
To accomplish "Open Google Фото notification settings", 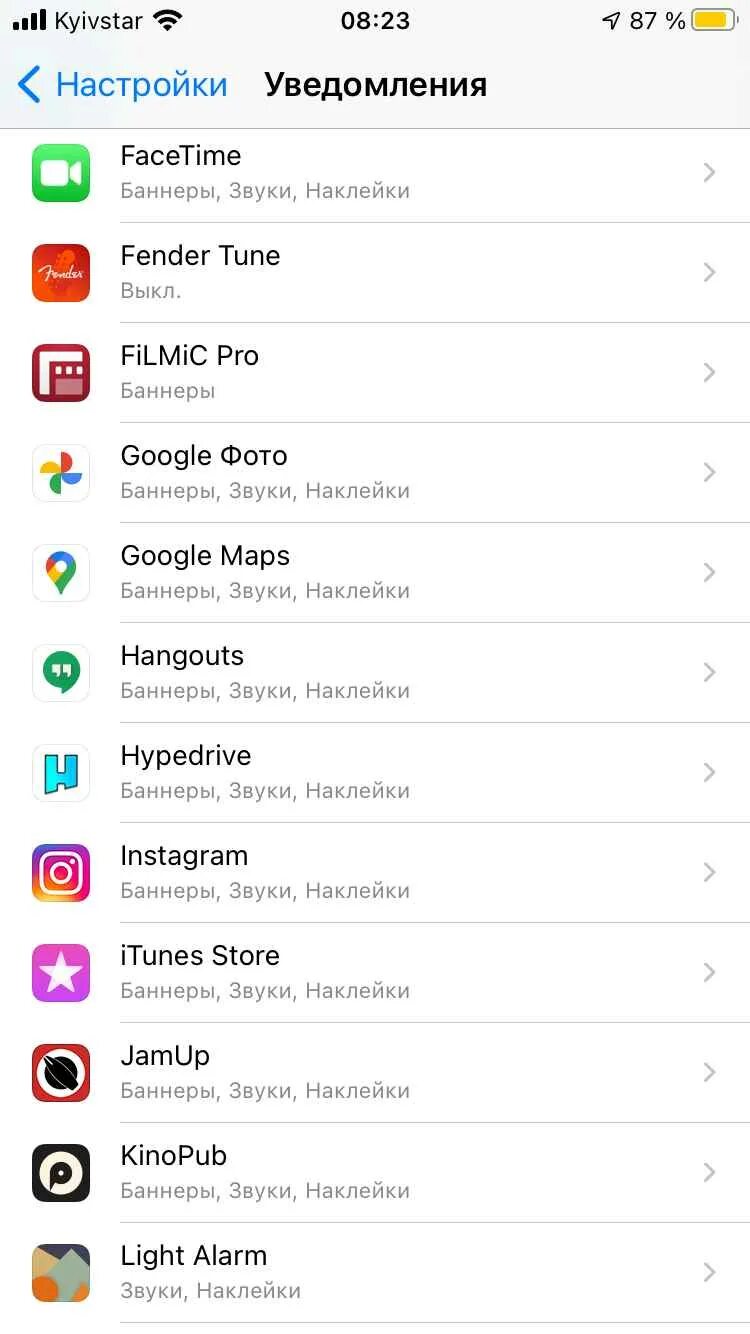I will point(375,472).
